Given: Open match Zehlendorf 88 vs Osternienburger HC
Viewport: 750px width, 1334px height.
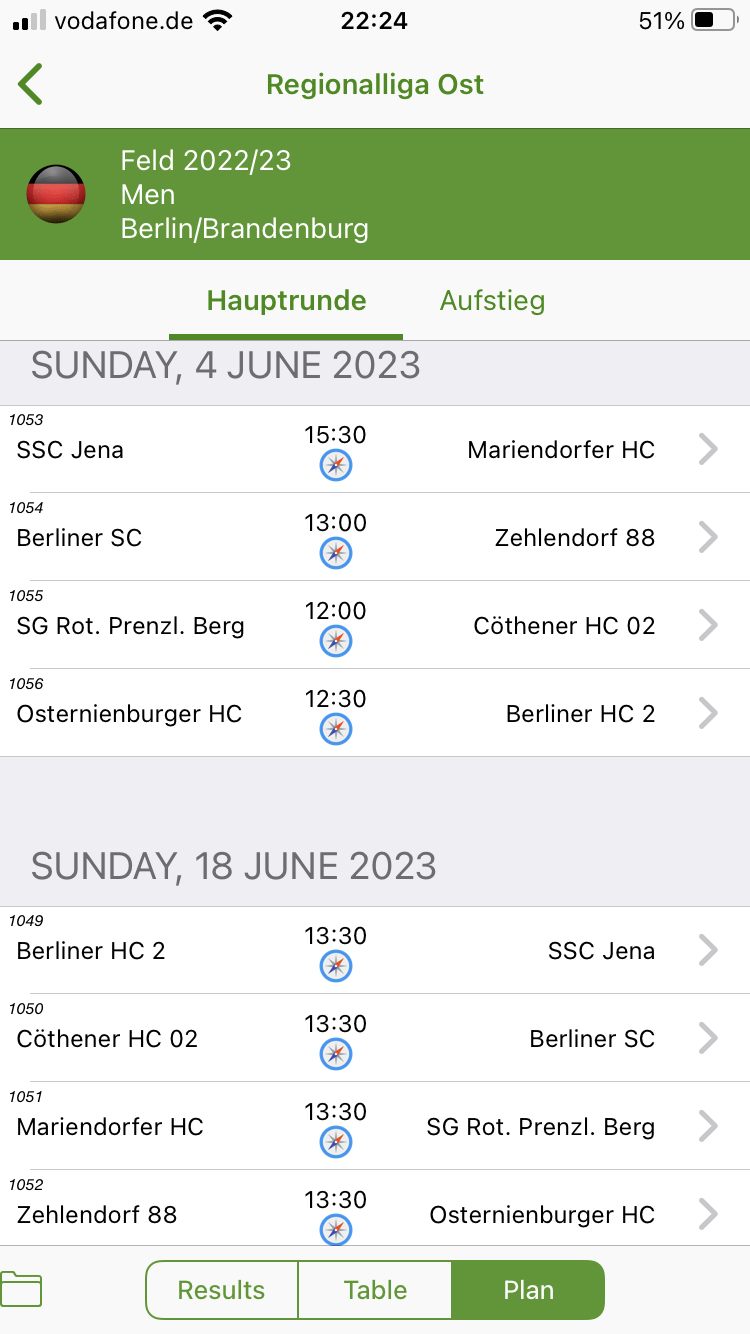Looking at the screenshot, I should 375,1208.
